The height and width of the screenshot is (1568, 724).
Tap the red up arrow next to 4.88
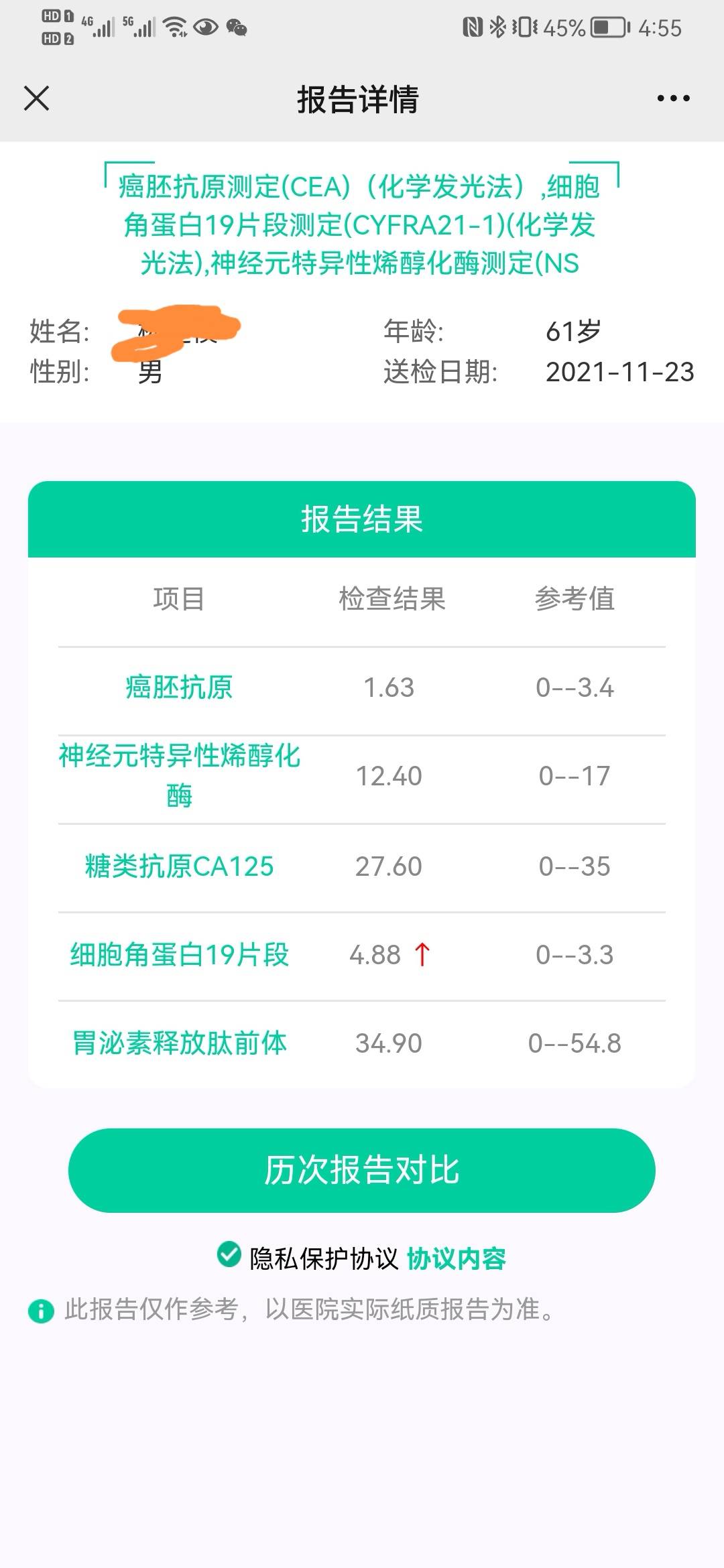424,954
